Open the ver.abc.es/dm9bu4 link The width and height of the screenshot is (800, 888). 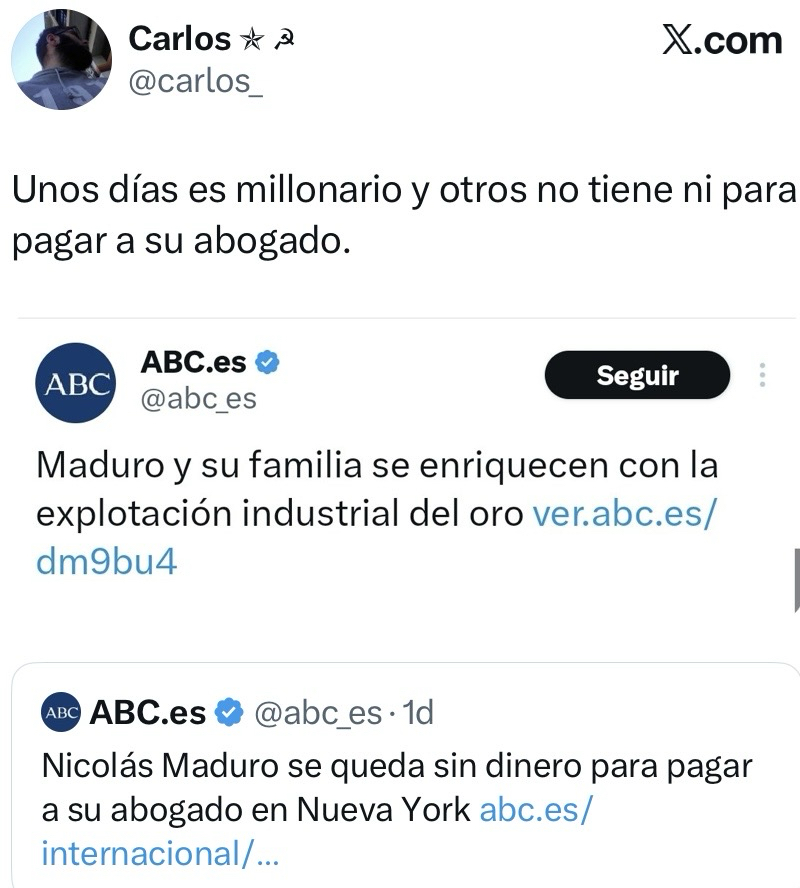point(625,513)
